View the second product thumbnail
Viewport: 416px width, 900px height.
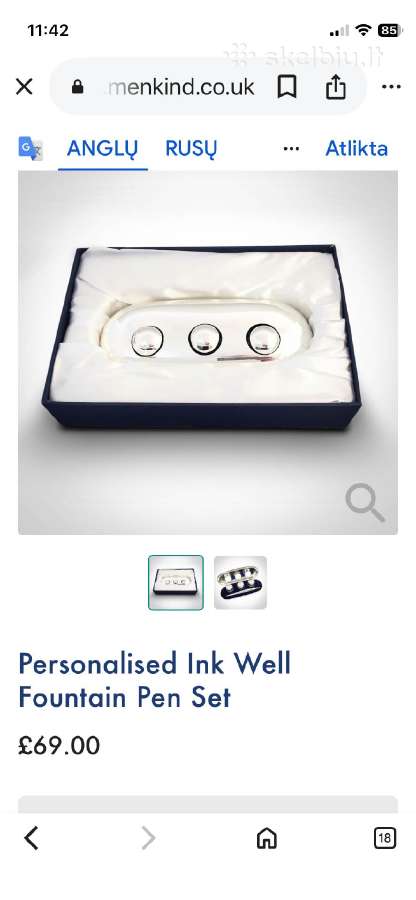point(240,583)
